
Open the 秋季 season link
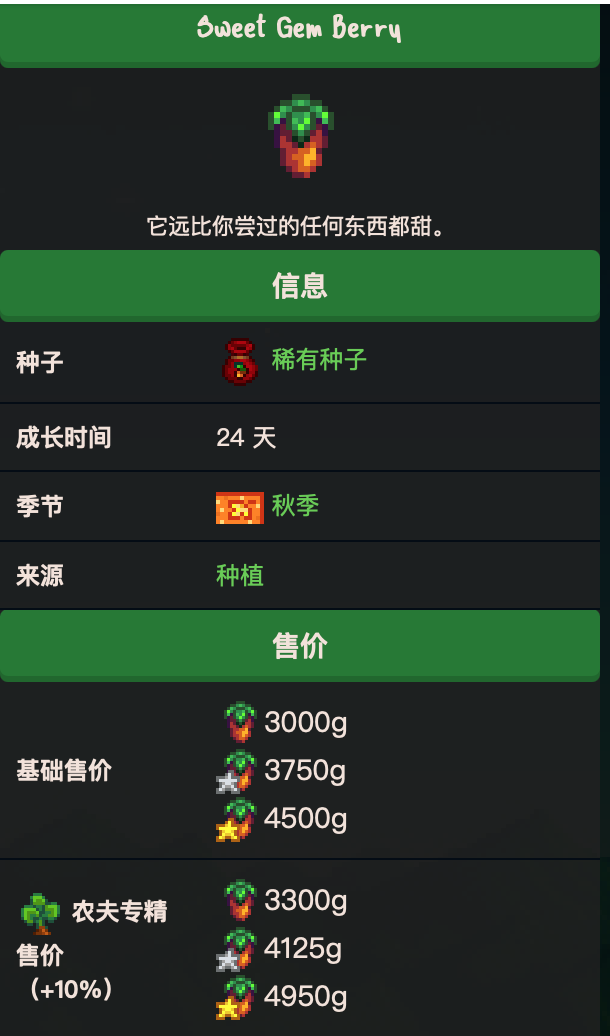click(295, 505)
